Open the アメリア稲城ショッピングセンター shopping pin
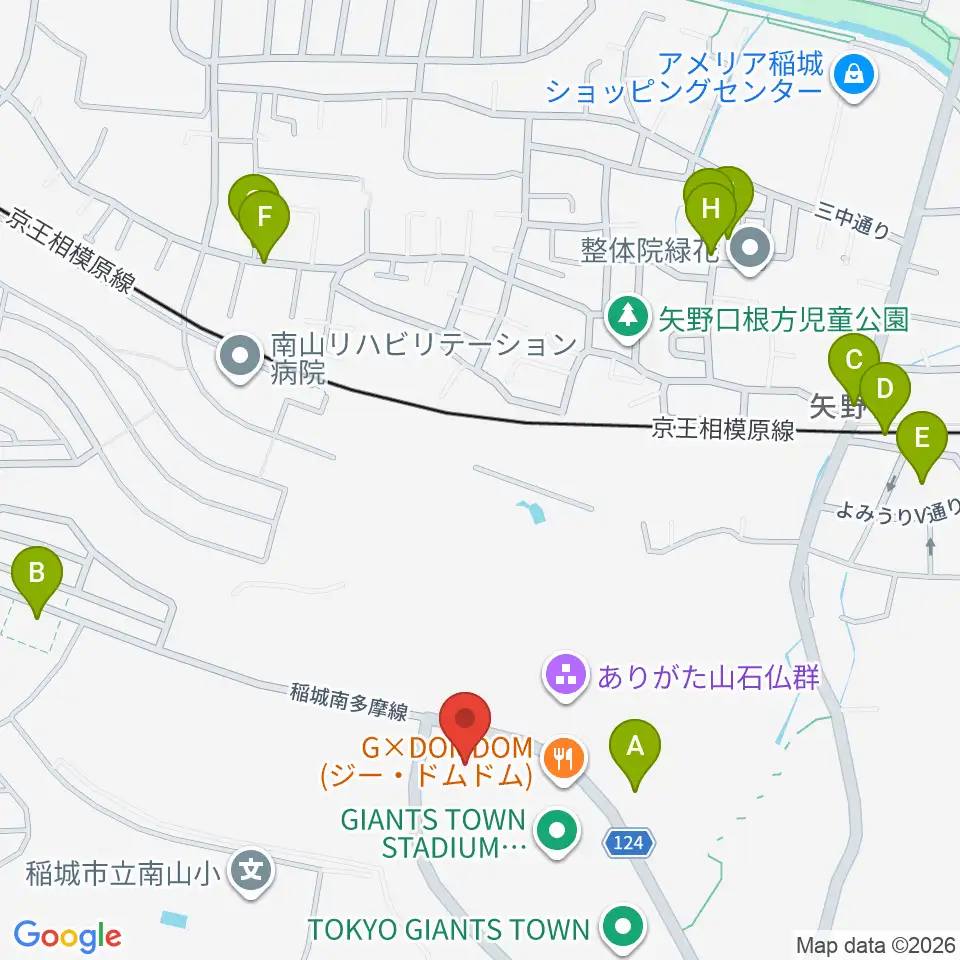 click(854, 77)
